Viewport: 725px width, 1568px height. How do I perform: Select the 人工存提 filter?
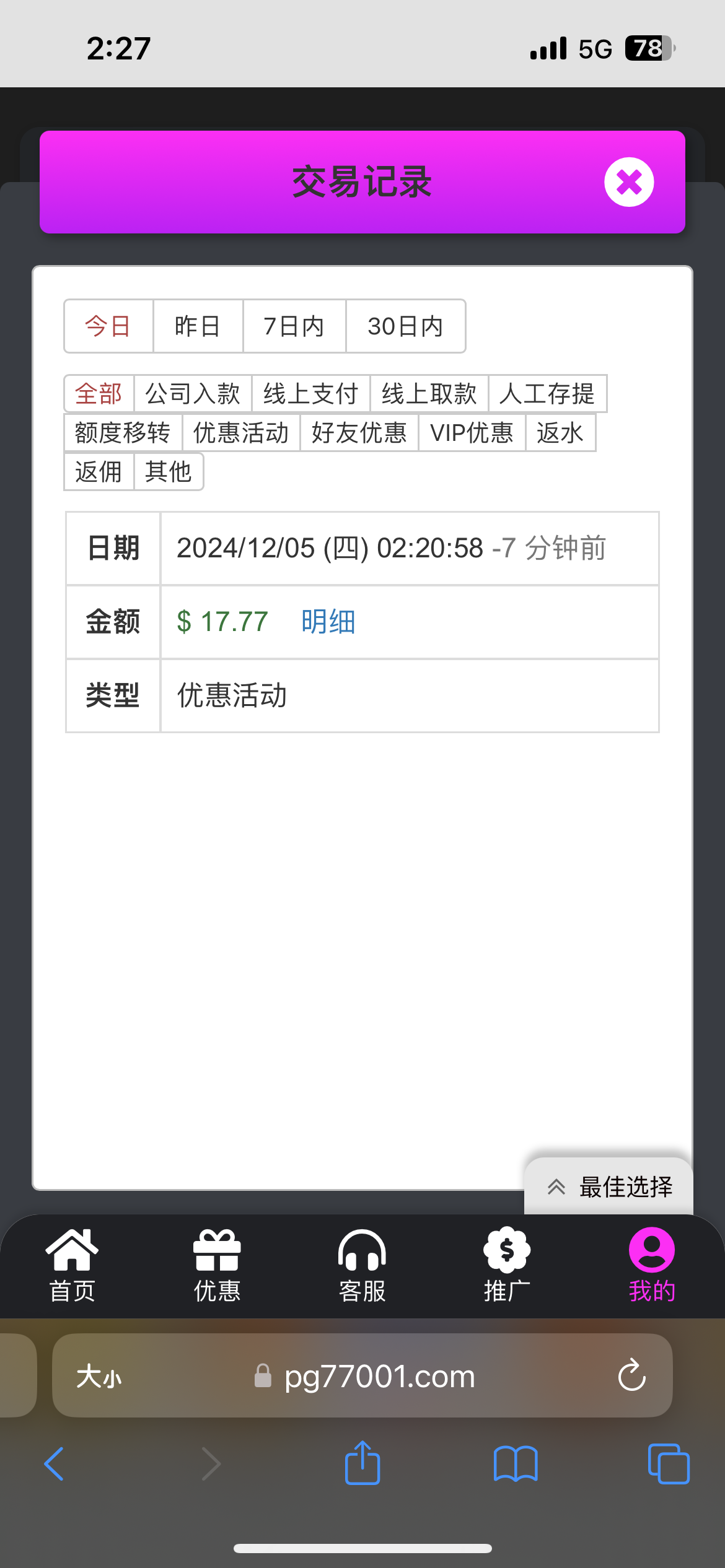pos(548,393)
